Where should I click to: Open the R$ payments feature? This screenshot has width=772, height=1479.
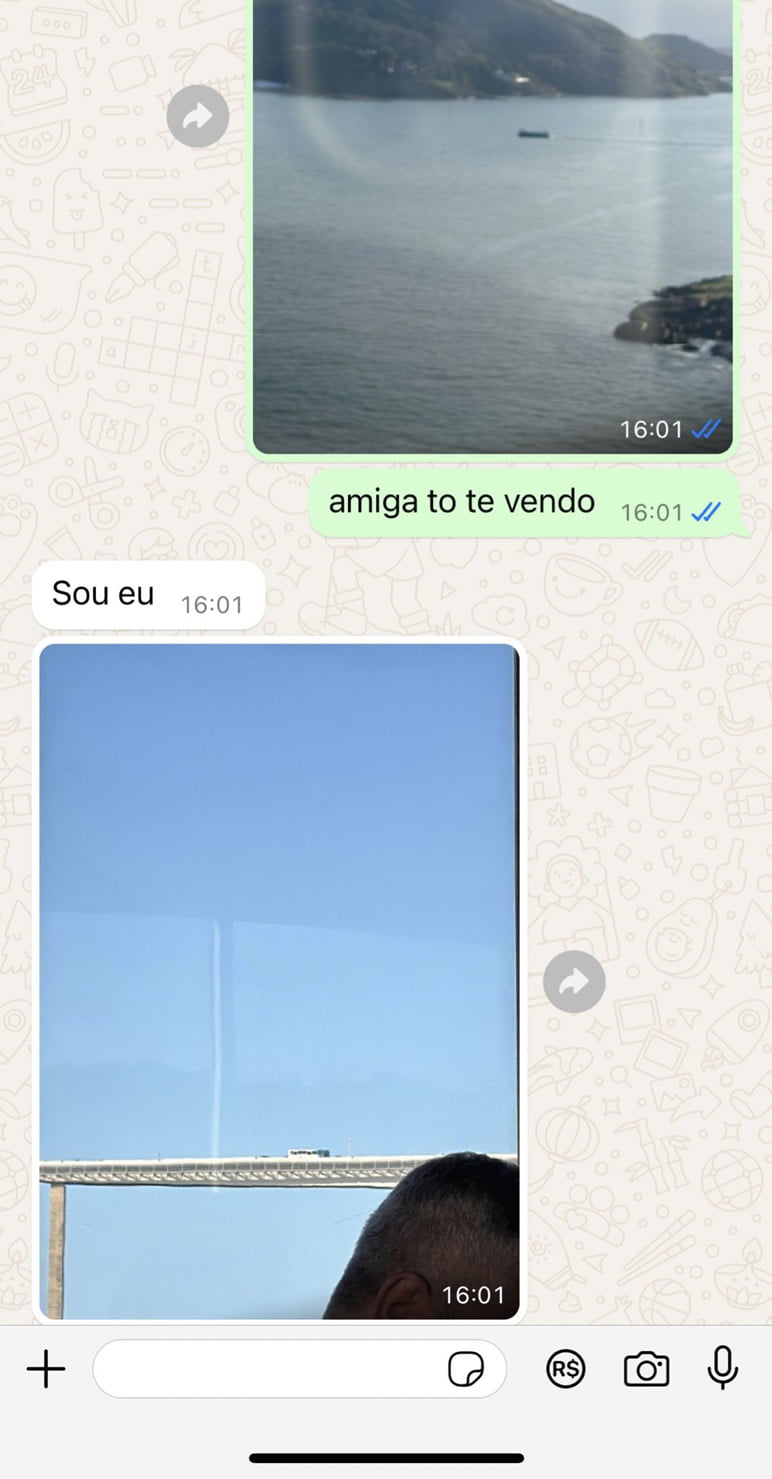coord(566,1369)
